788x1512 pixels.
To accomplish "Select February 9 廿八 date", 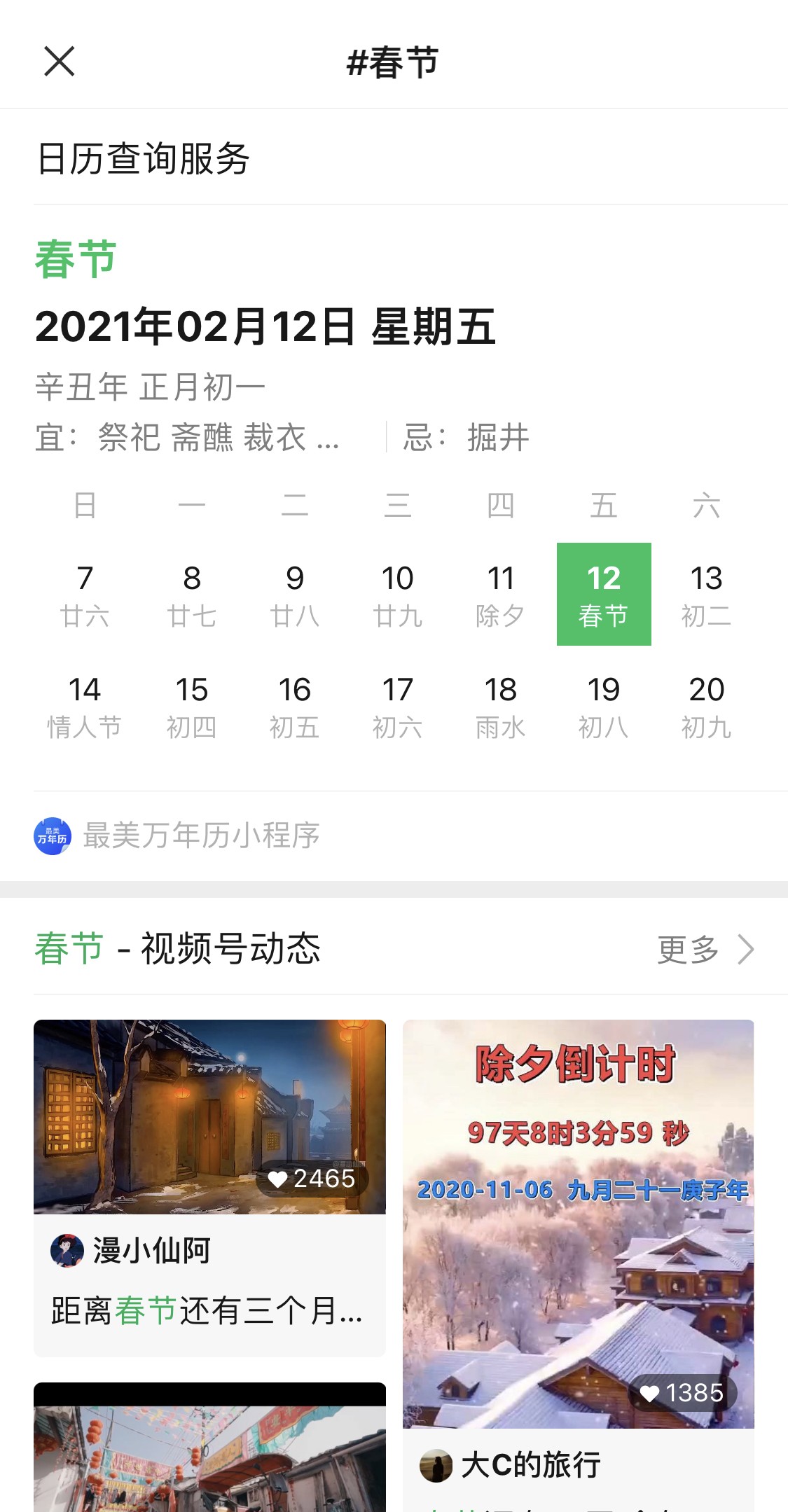I will (x=294, y=595).
